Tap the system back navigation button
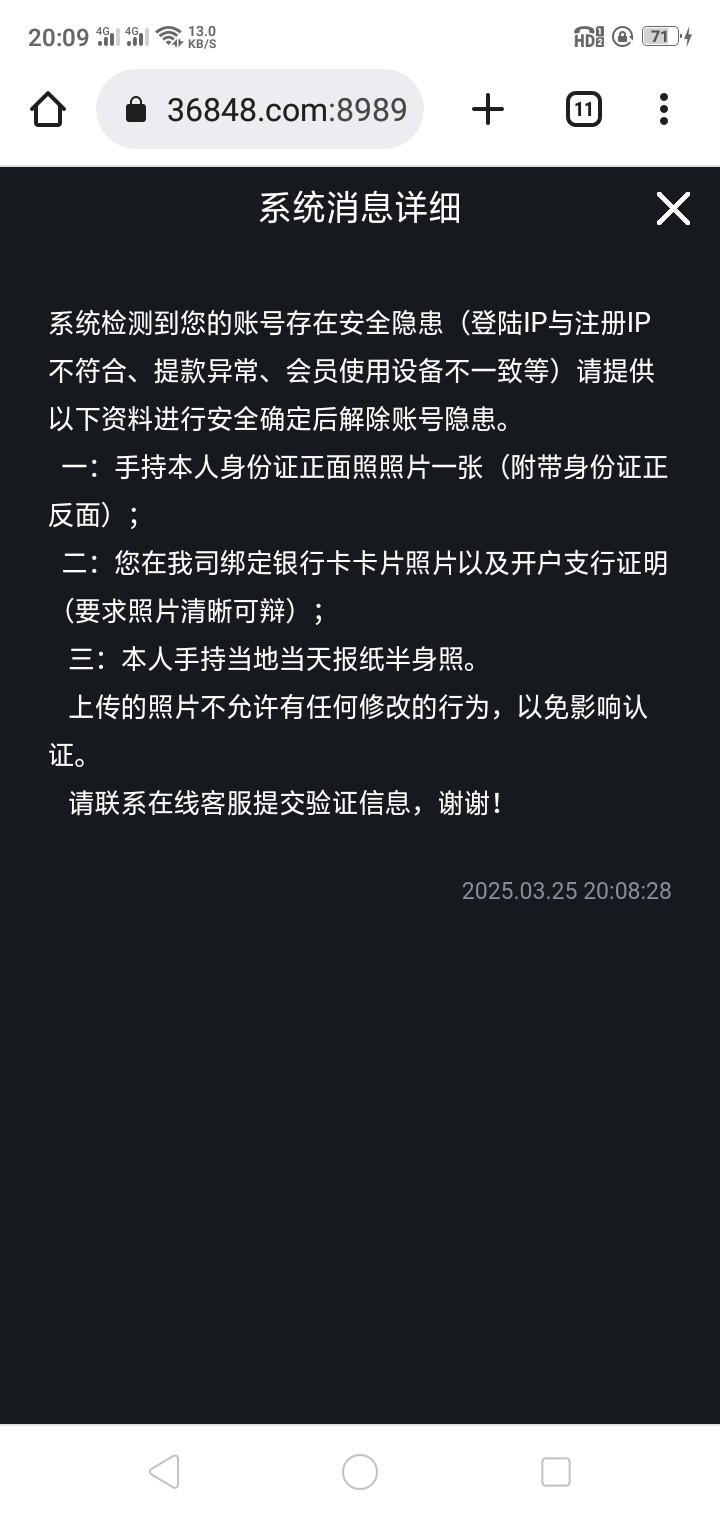The height and width of the screenshot is (1520, 720). pyautogui.click(x=164, y=1472)
